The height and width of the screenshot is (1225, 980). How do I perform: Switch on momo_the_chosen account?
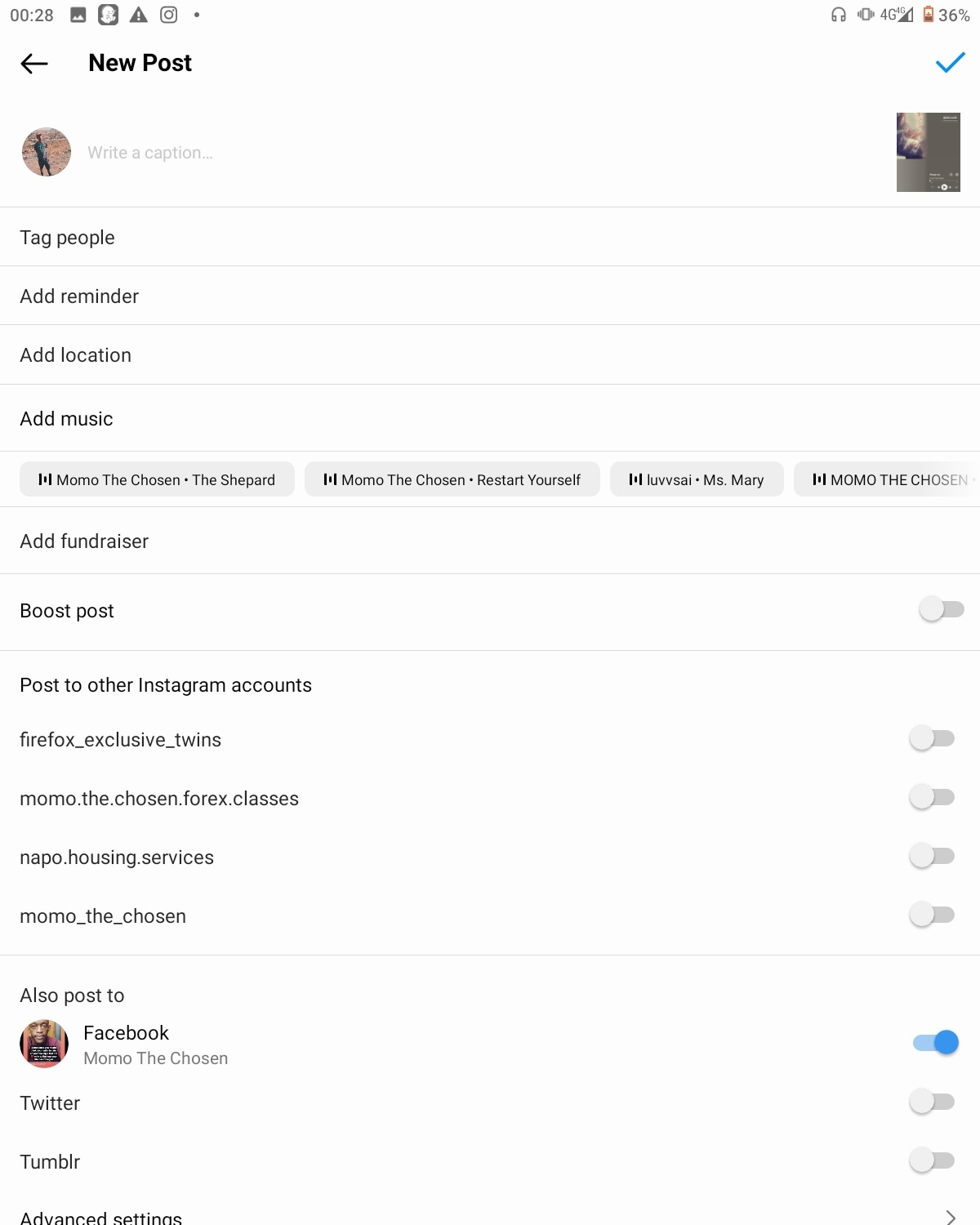coord(932,915)
